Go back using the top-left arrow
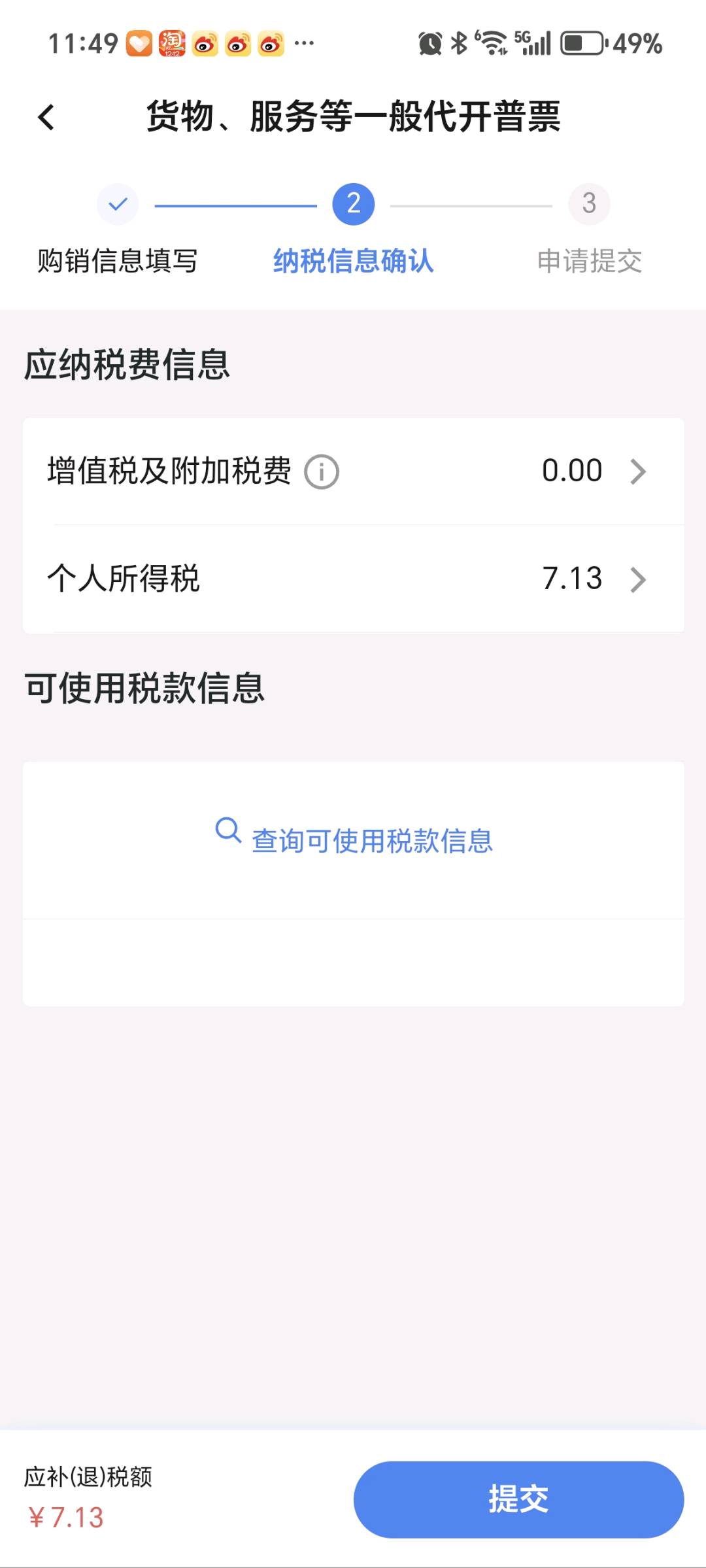706x1568 pixels. coord(46,118)
